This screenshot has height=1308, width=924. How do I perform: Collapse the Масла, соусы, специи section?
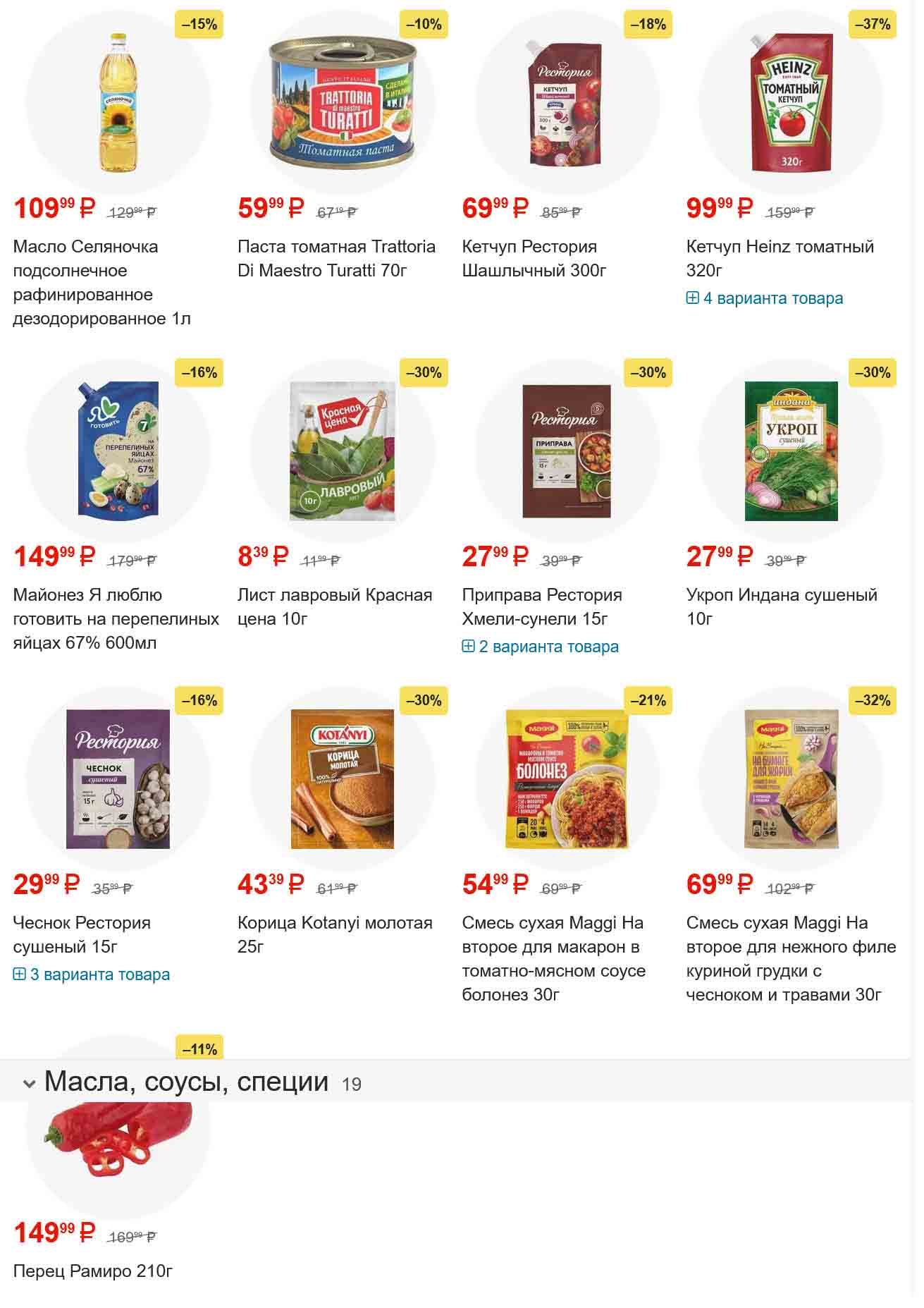point(30,1083)
